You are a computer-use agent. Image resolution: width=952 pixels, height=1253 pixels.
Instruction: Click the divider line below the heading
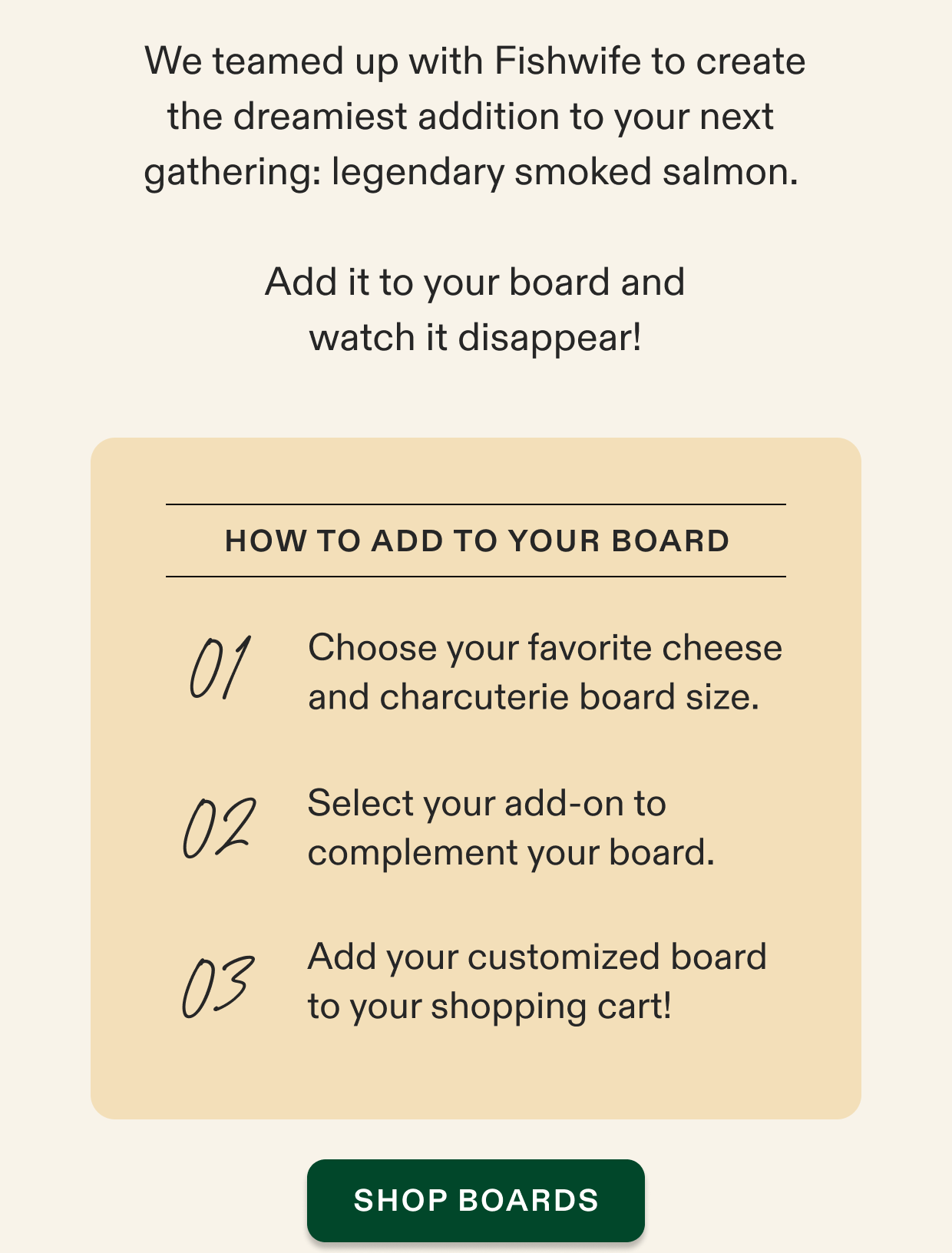point(476,574)
